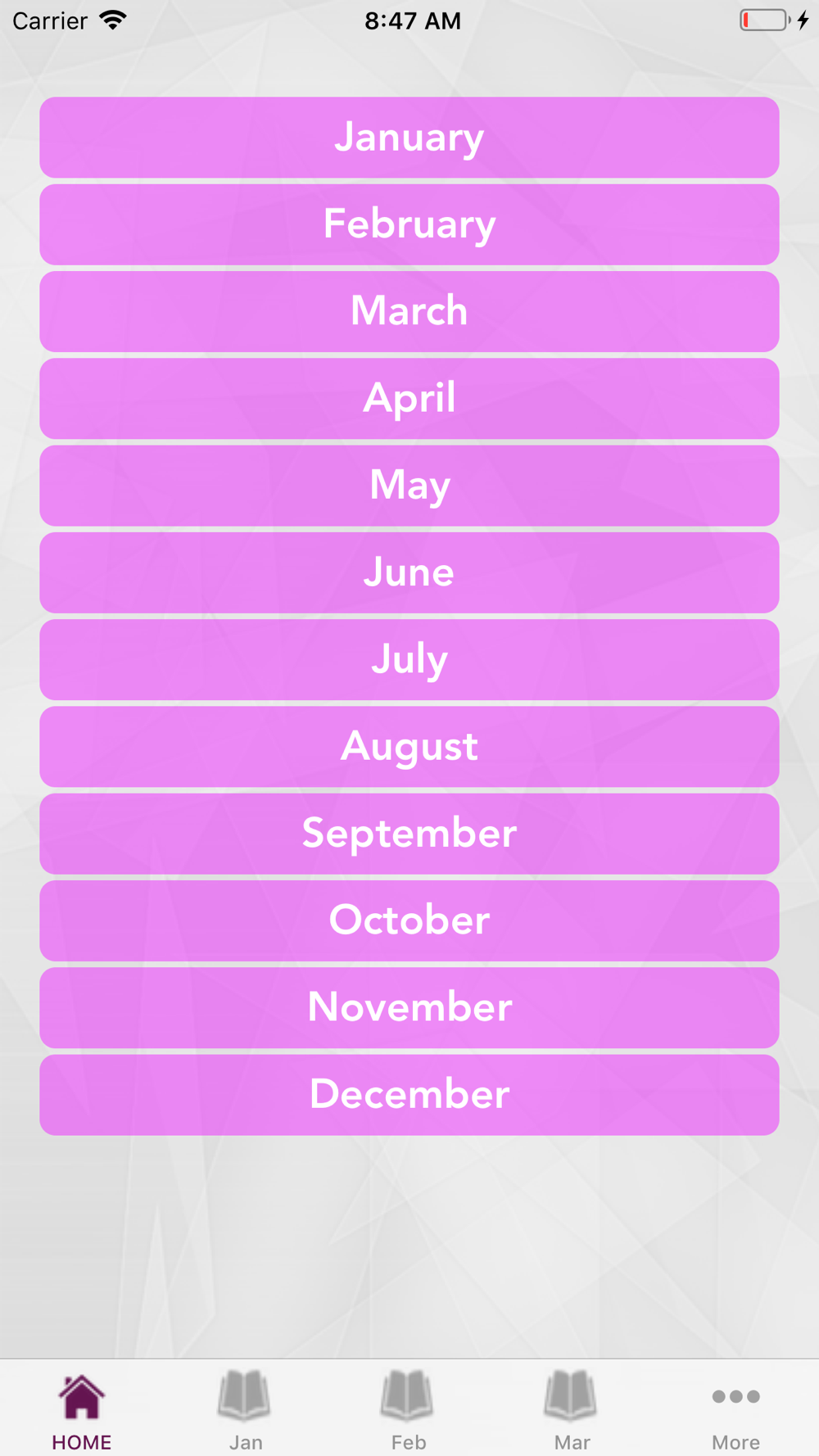The width and height of the screenshot is (819, 1456).
Task: Open the January button
Action: coord(409,138)
